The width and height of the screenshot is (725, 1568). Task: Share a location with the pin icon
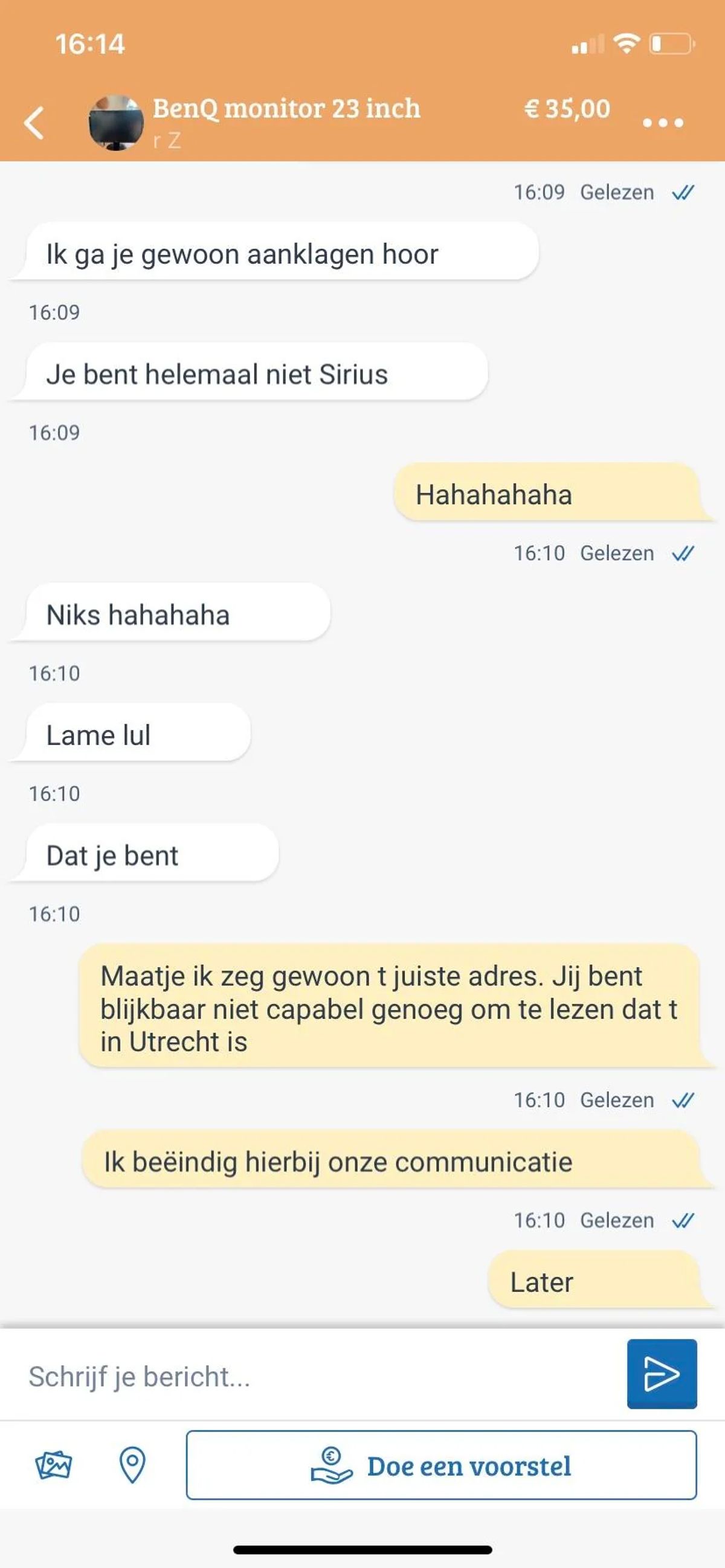pos(132,1465)
